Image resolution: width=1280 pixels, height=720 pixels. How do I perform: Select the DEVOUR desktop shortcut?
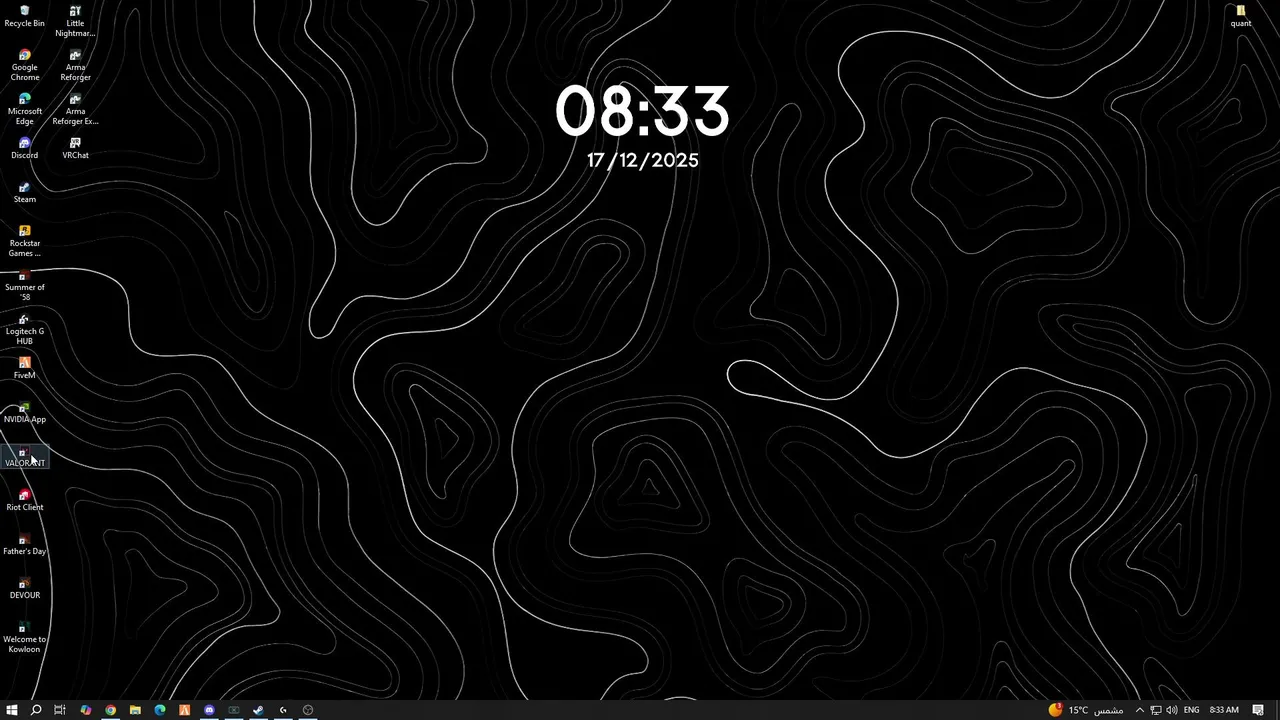point(24,587)
